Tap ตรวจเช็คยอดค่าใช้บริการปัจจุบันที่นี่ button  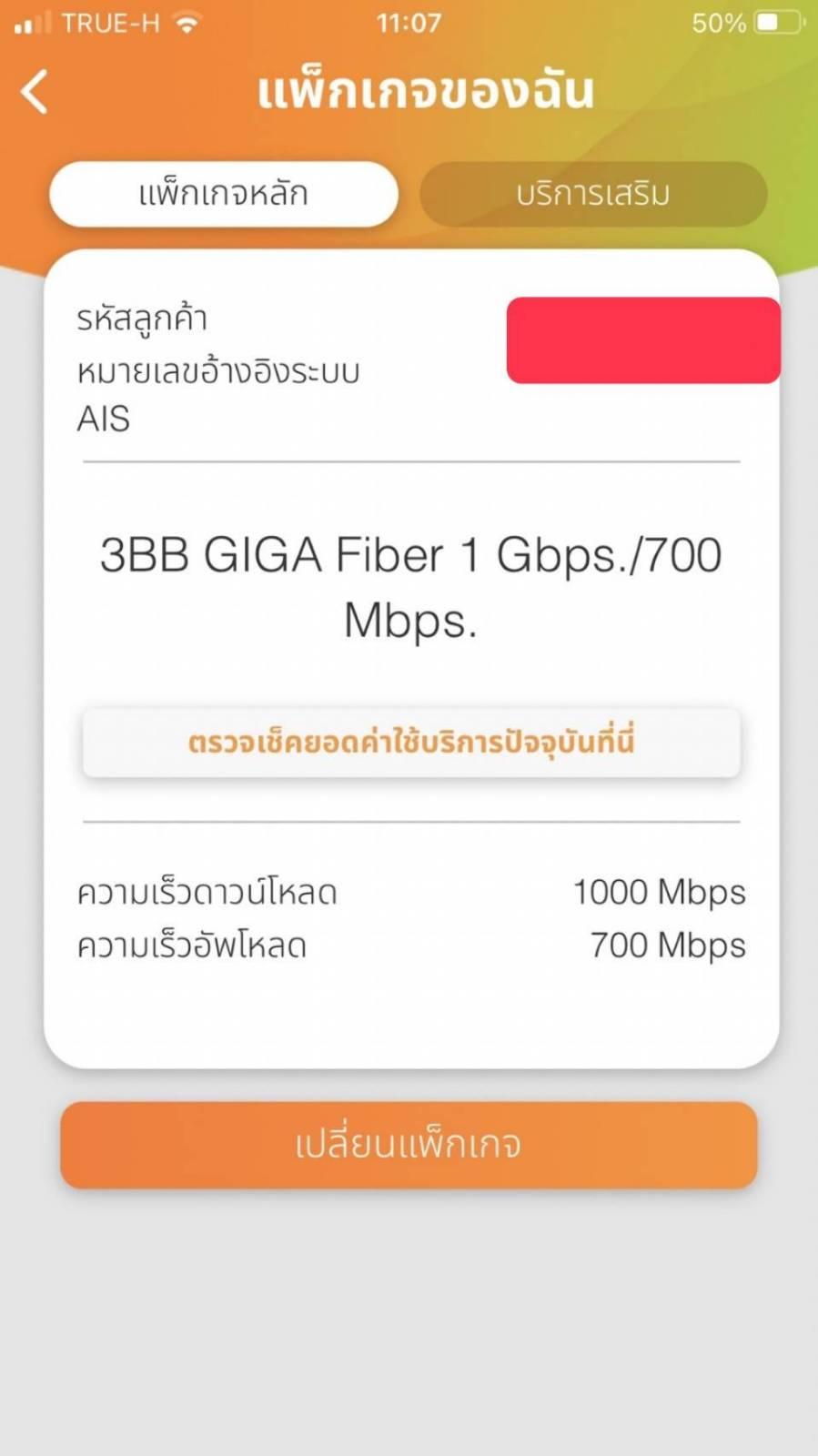pos(411,743)
